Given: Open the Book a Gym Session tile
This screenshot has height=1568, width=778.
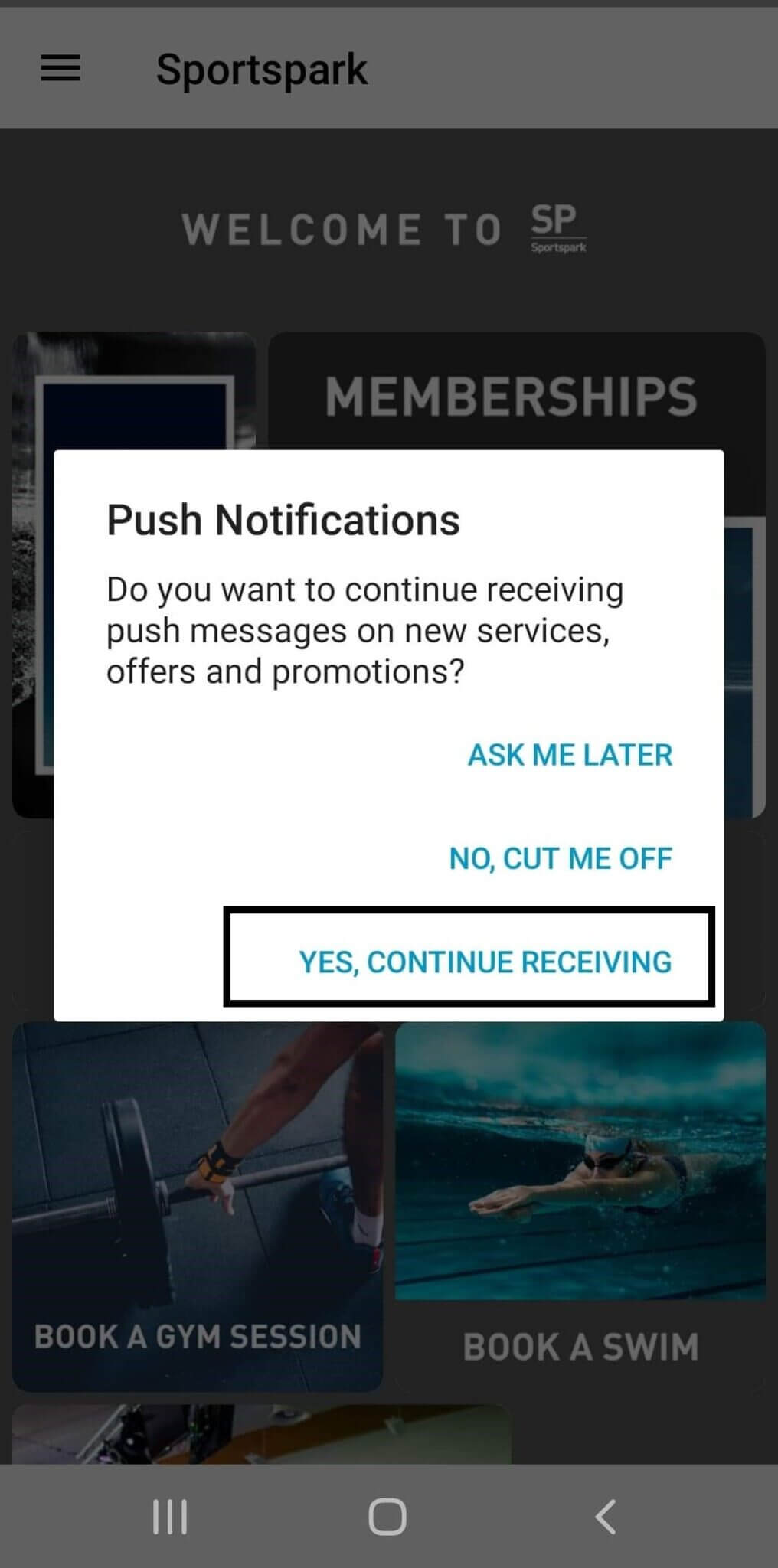Looking at the screenshot, I should [198, 1207].
